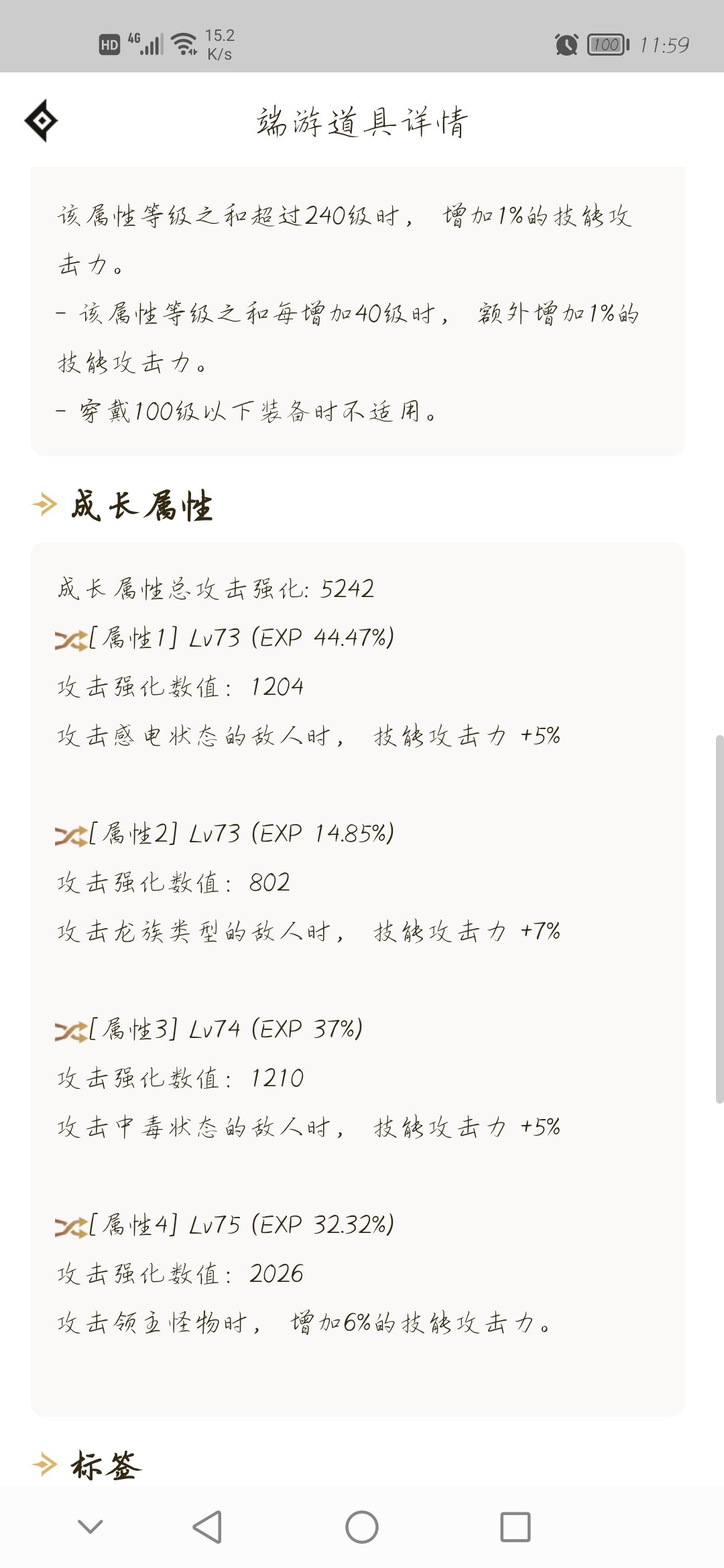This screenshot has height=1568, width=724.
Task: Go to the system home screen
Action: (x=362, y=1527)
